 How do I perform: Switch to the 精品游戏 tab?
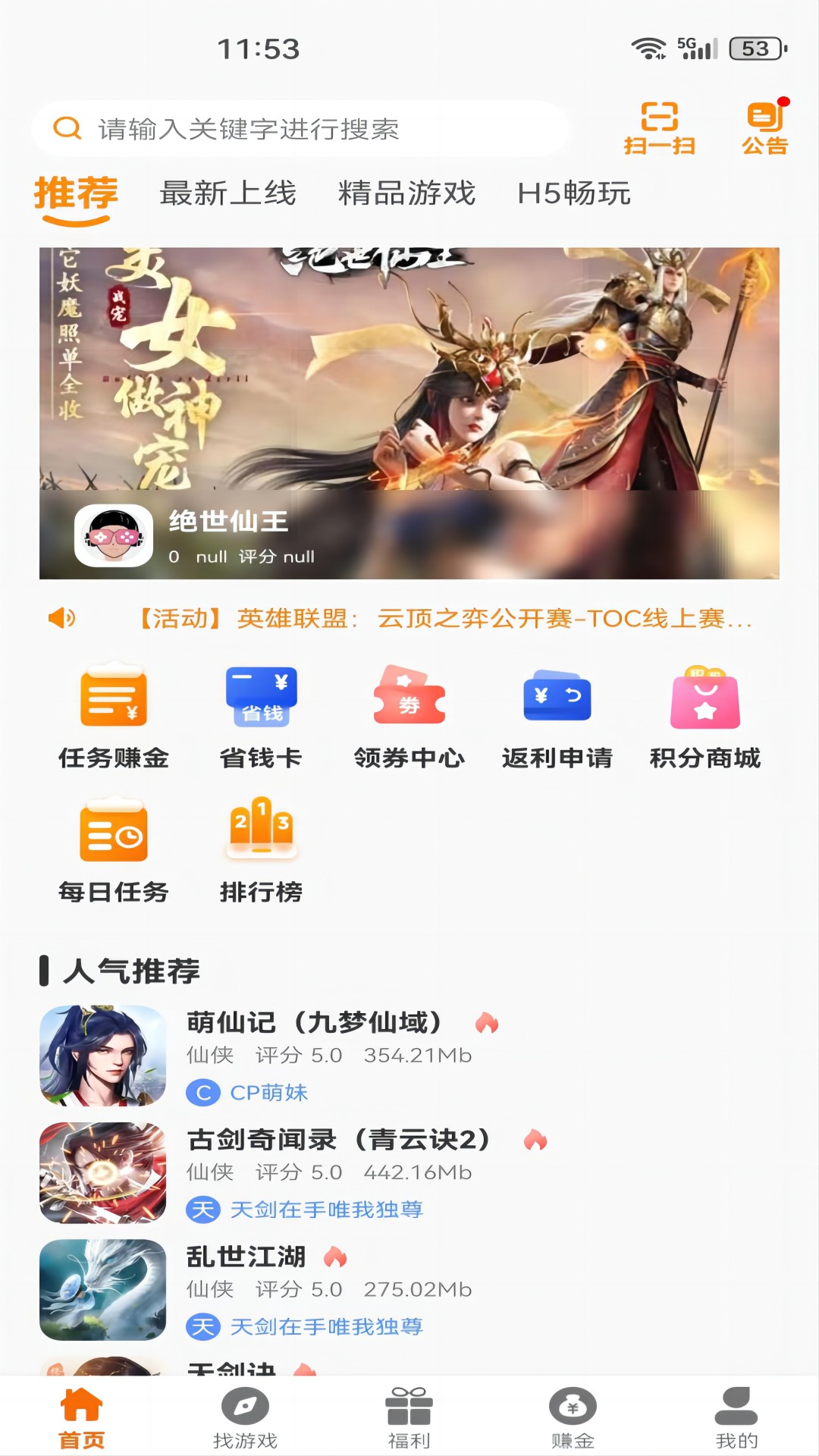point(408,195)
